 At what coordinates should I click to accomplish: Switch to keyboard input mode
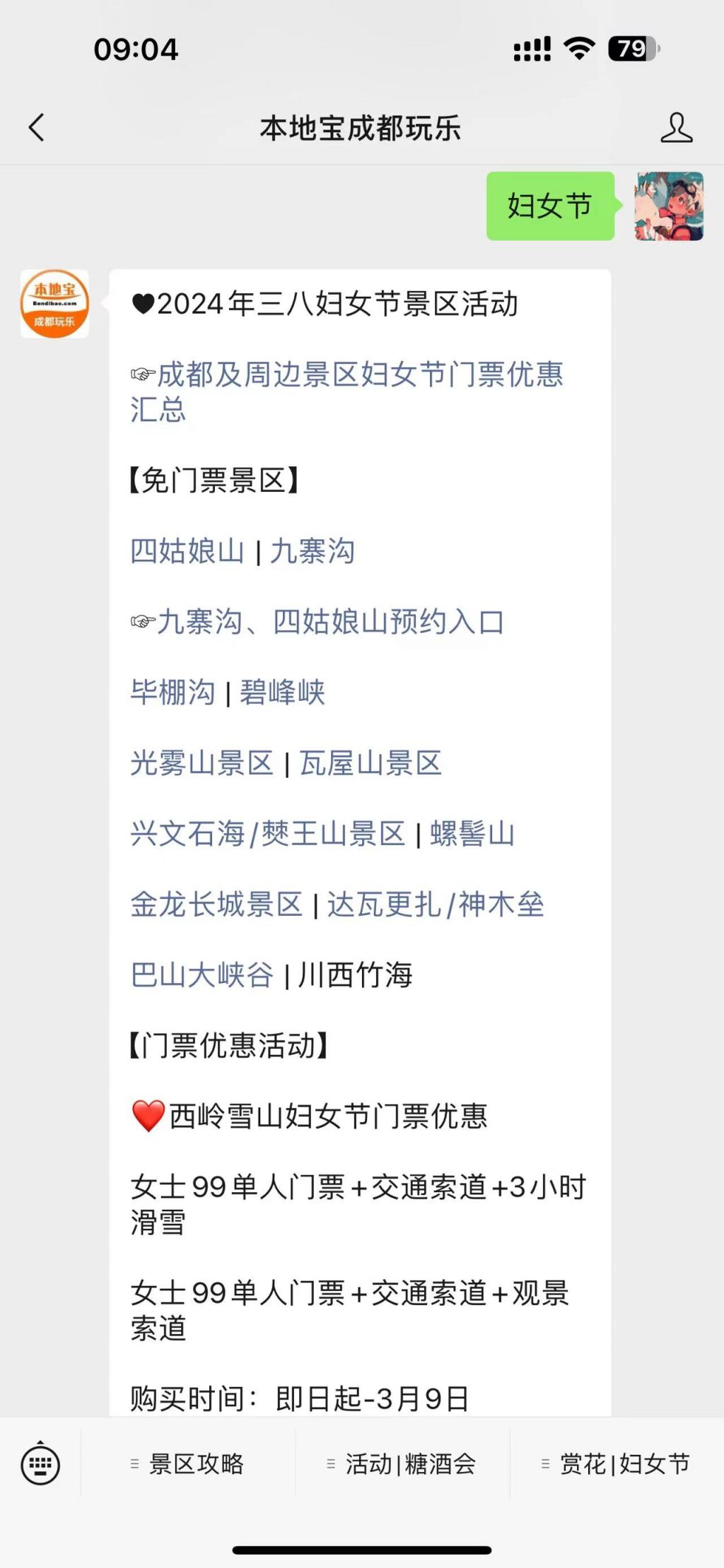[x=40, y=1465]
